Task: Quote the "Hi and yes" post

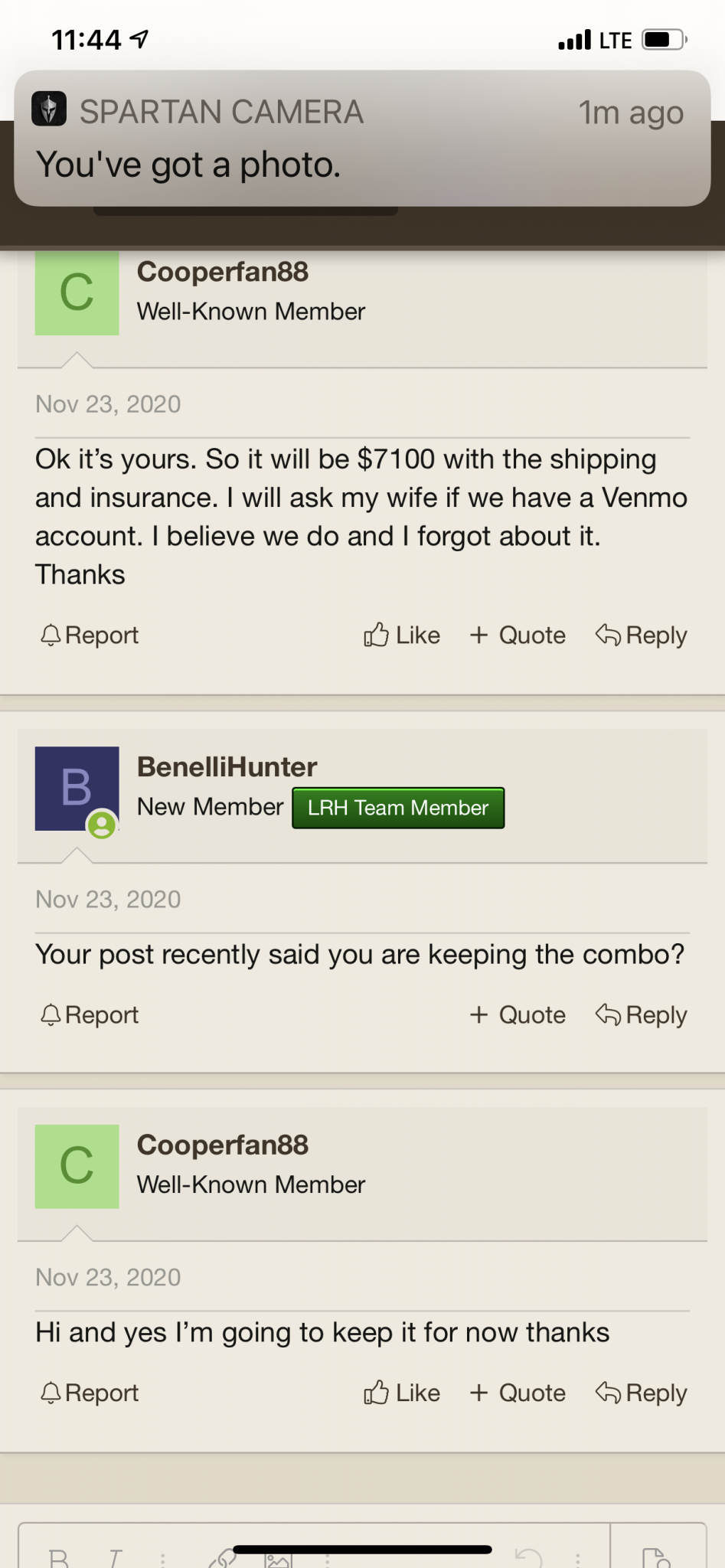Action: [518, 1393]
